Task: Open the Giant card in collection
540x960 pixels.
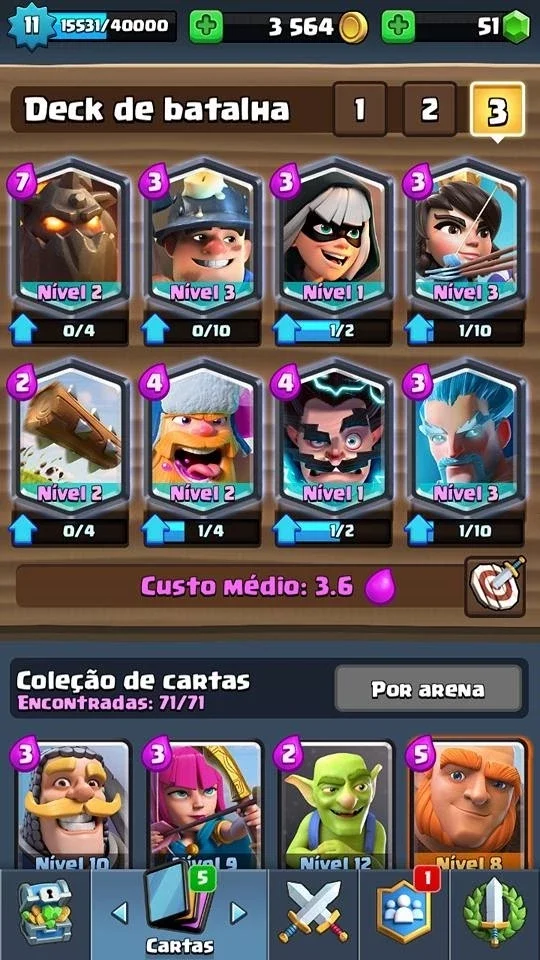Action: [x=468, y=804]
